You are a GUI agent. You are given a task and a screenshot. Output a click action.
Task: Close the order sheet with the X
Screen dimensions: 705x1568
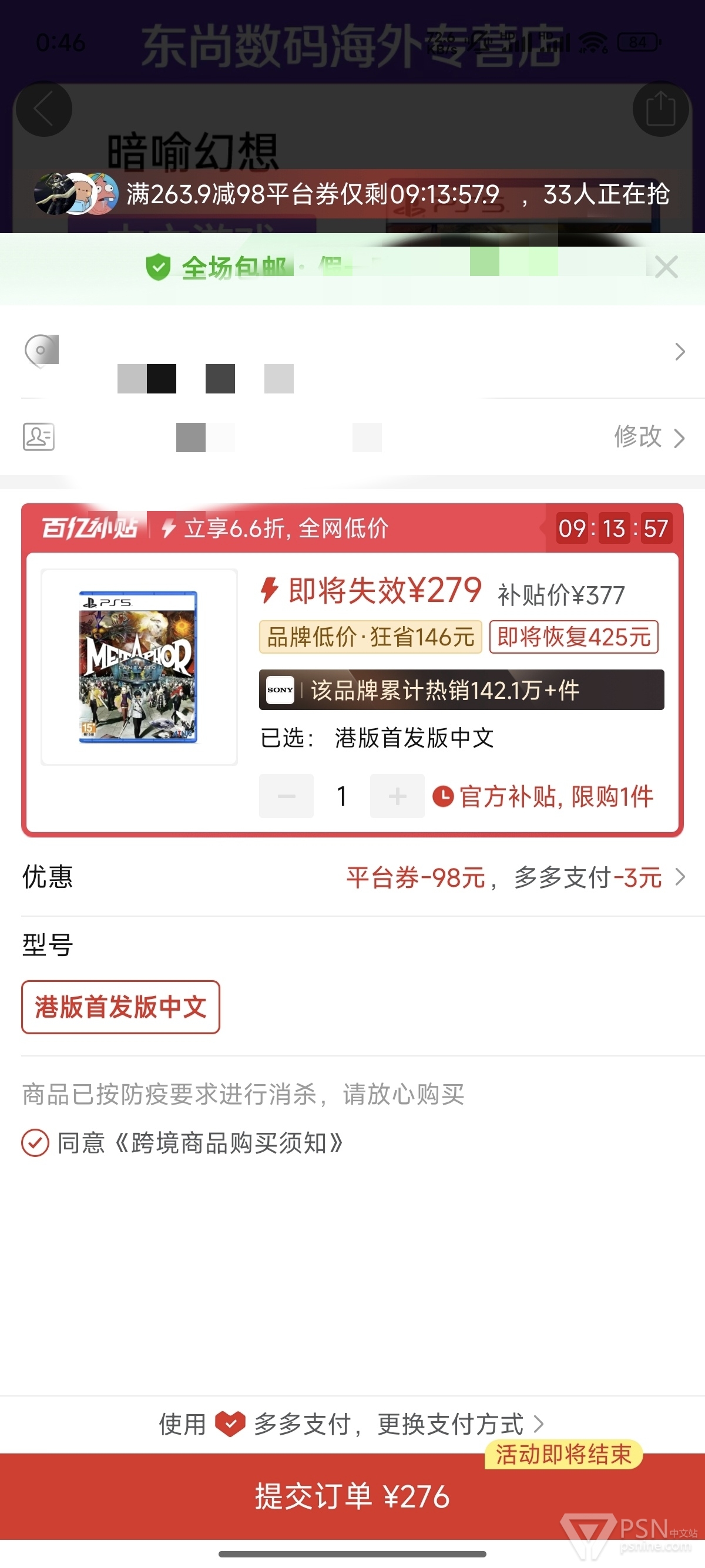point(666,267)
